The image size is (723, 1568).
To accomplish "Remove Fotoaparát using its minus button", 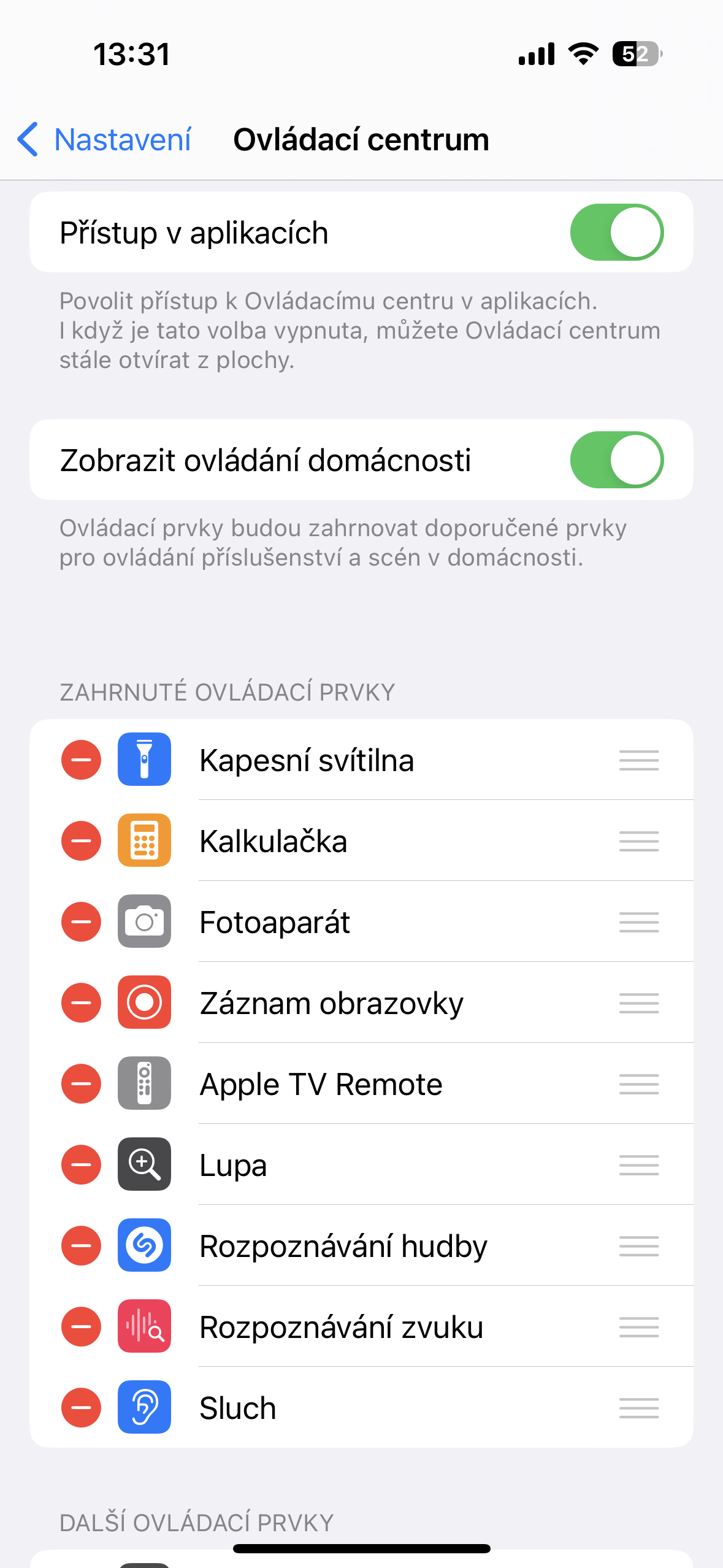I will click(80, 922).
